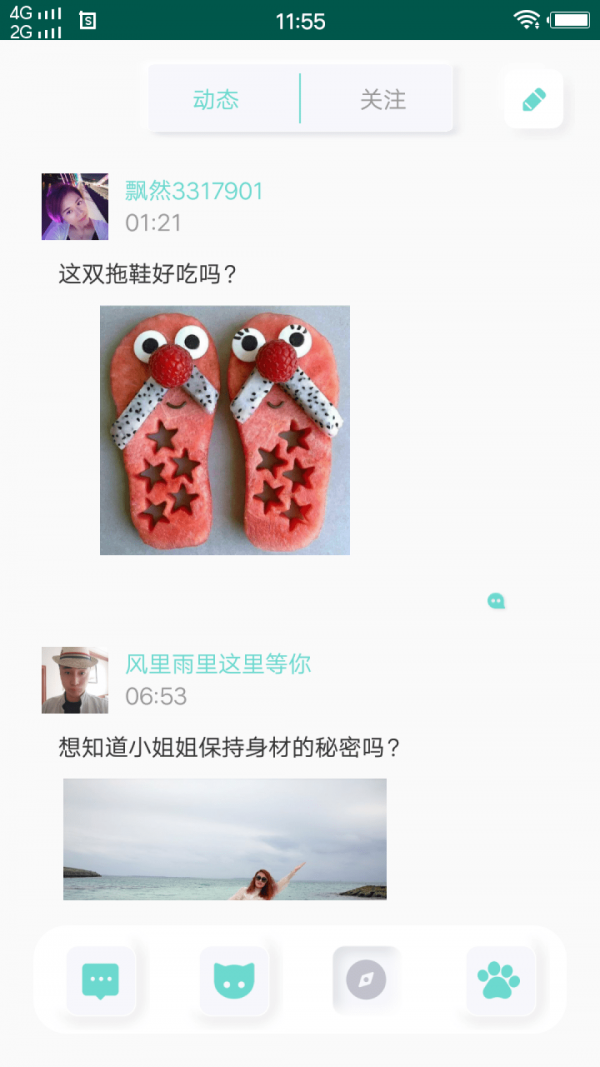Viewport: 600px width, 1067px height.
Task: Open the watermelon slippers photo
Action: [x=225, y=430]
